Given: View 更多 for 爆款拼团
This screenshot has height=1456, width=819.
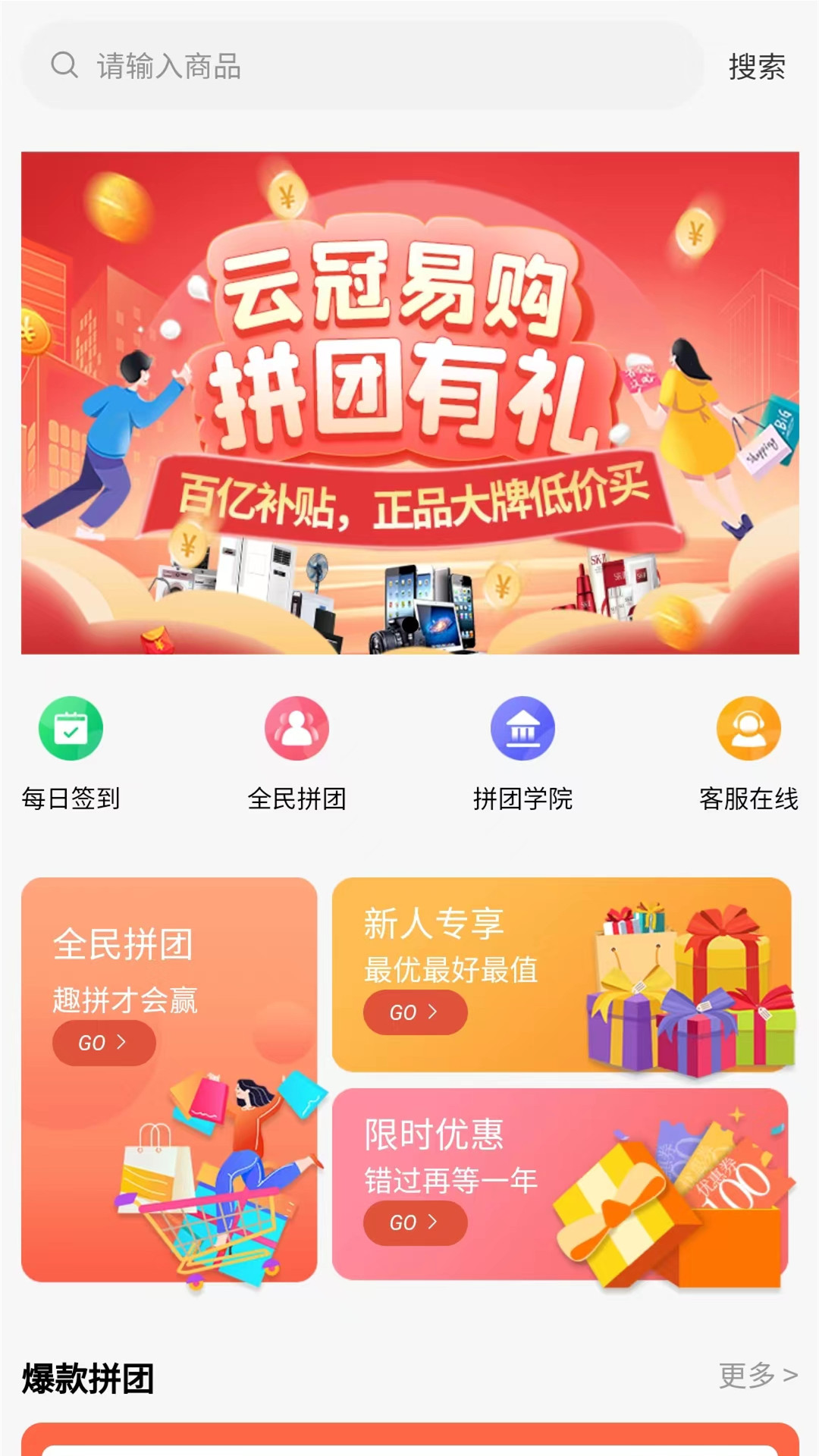Looking at the screenshot, I should click(x=758, y=1375).
